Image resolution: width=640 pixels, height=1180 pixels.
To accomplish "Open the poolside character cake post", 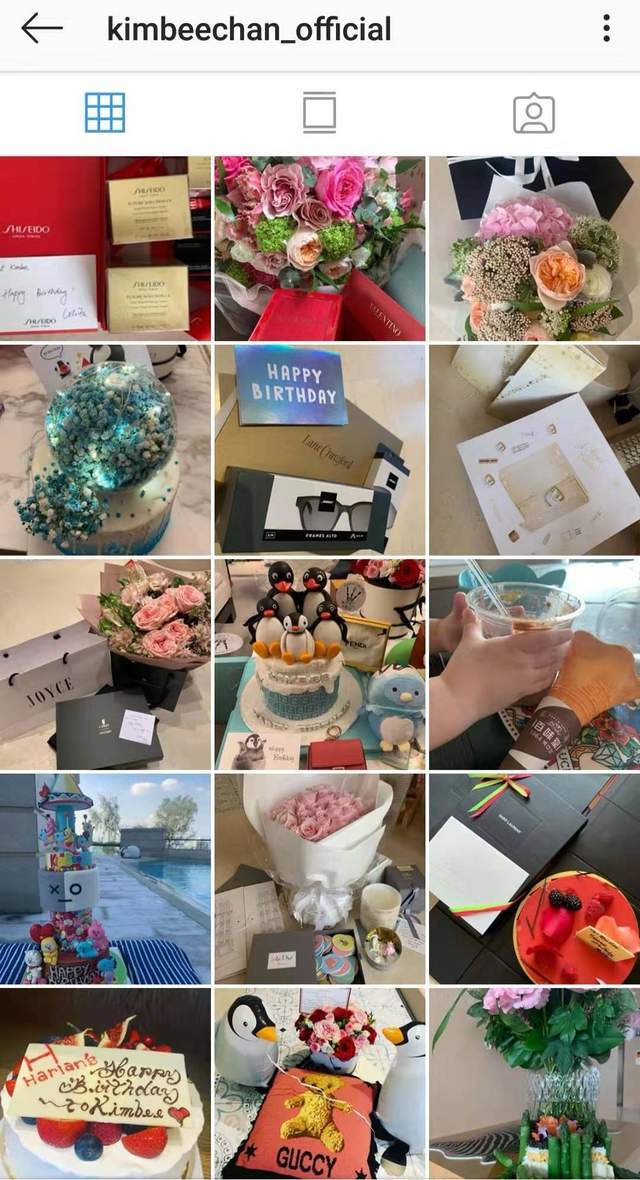I will [105, 878].
